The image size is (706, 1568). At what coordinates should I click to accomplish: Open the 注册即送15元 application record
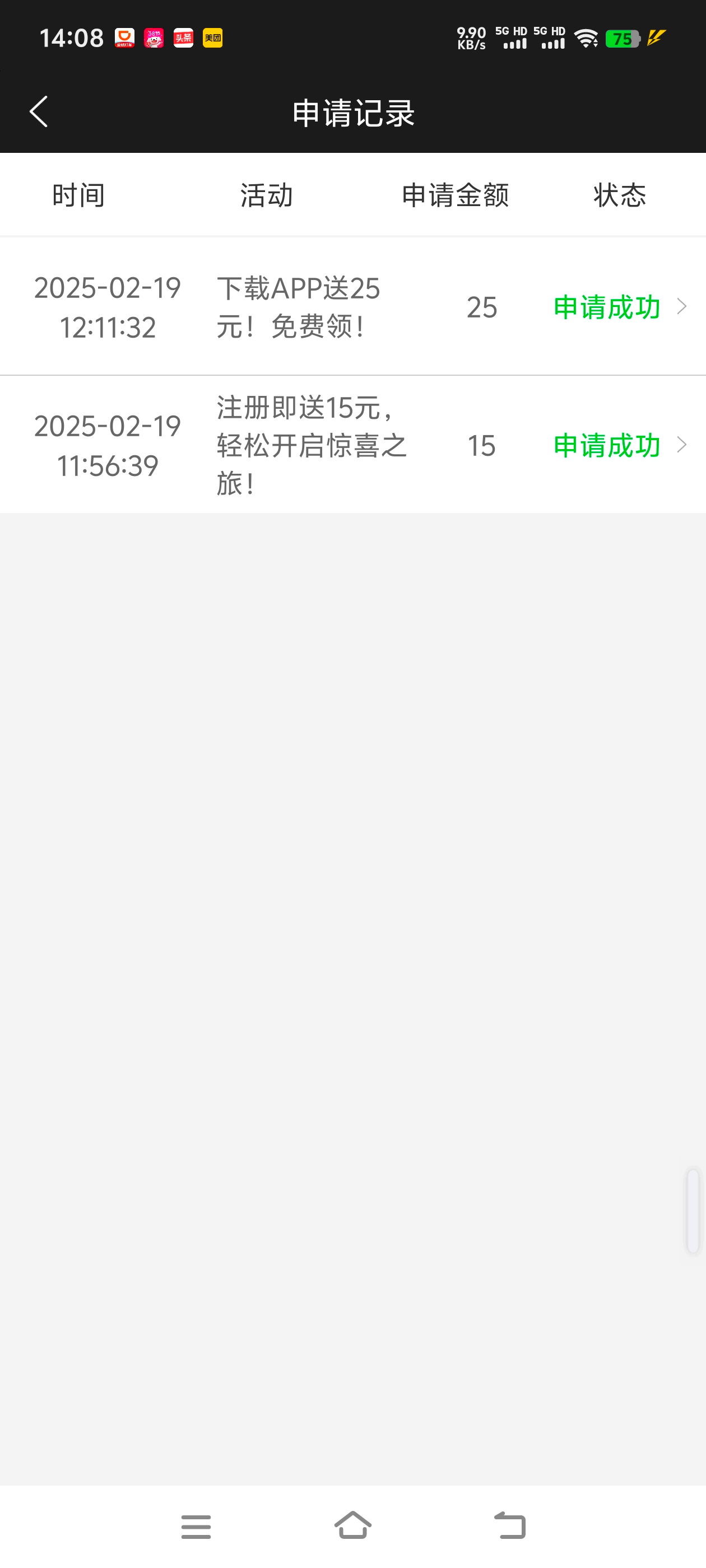coord(352,445)
